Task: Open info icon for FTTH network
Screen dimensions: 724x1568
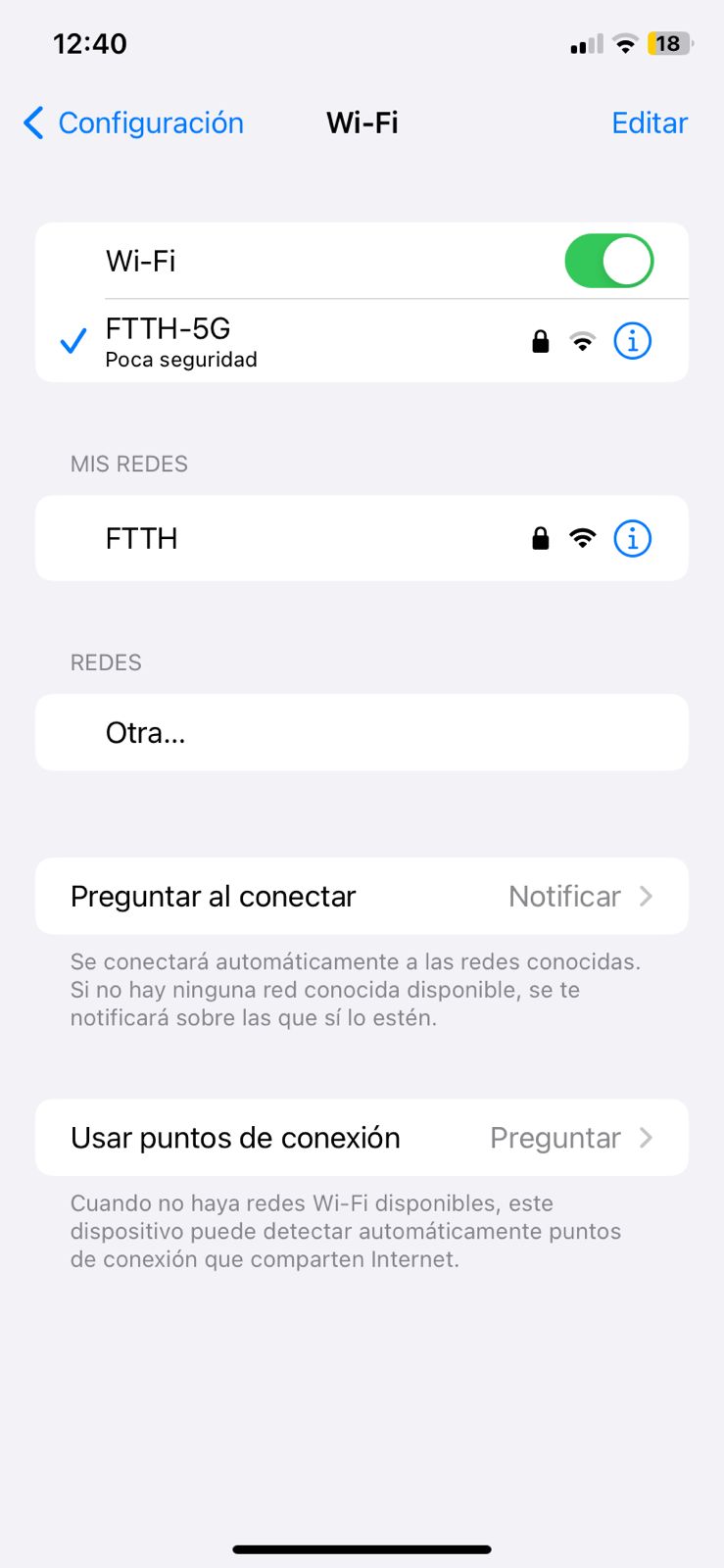Action: click(x=632, y=538)
